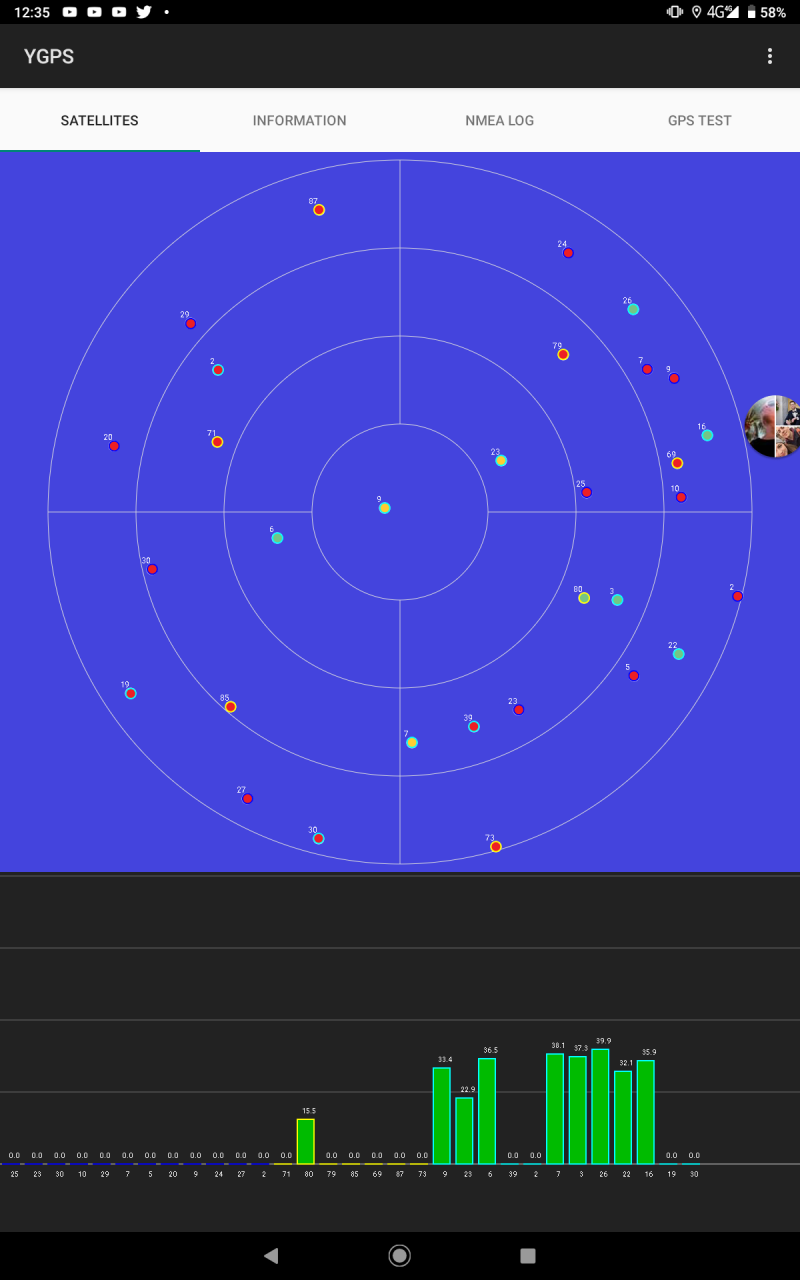Return to the home screen
This screenshot has height=1280, width=800.
400,1256
